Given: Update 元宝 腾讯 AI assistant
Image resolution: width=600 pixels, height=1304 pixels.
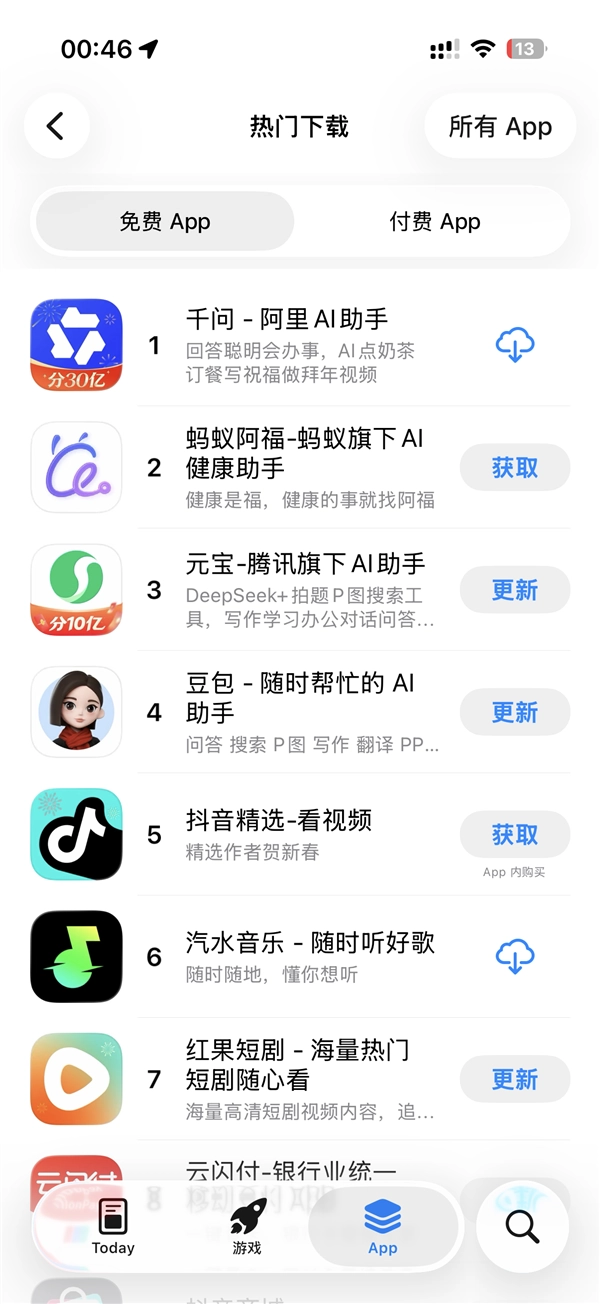Looking at the screenshot, I should pyautogui.click(x=515, y=590).
